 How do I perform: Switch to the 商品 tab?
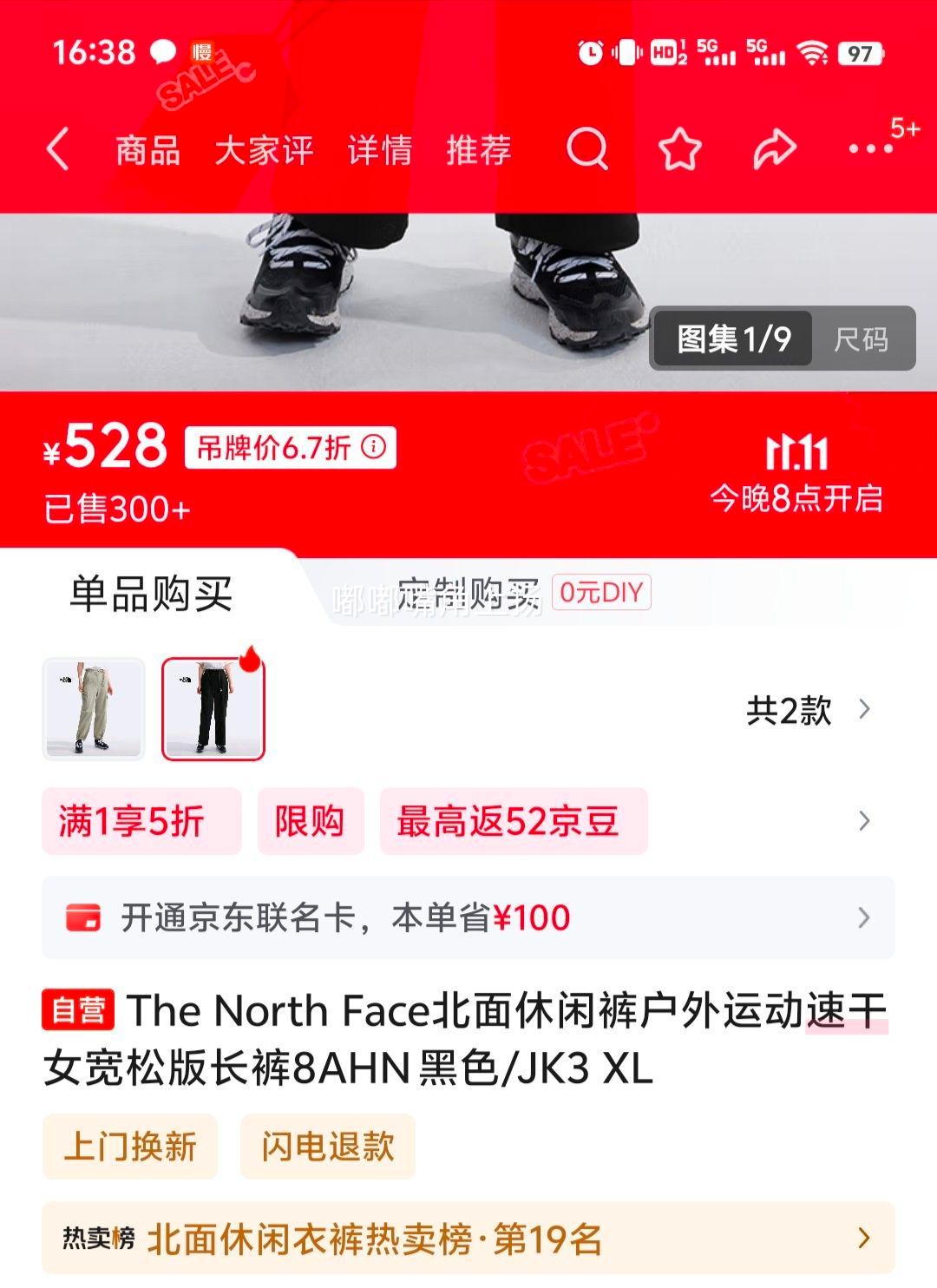tap(148, 150)
